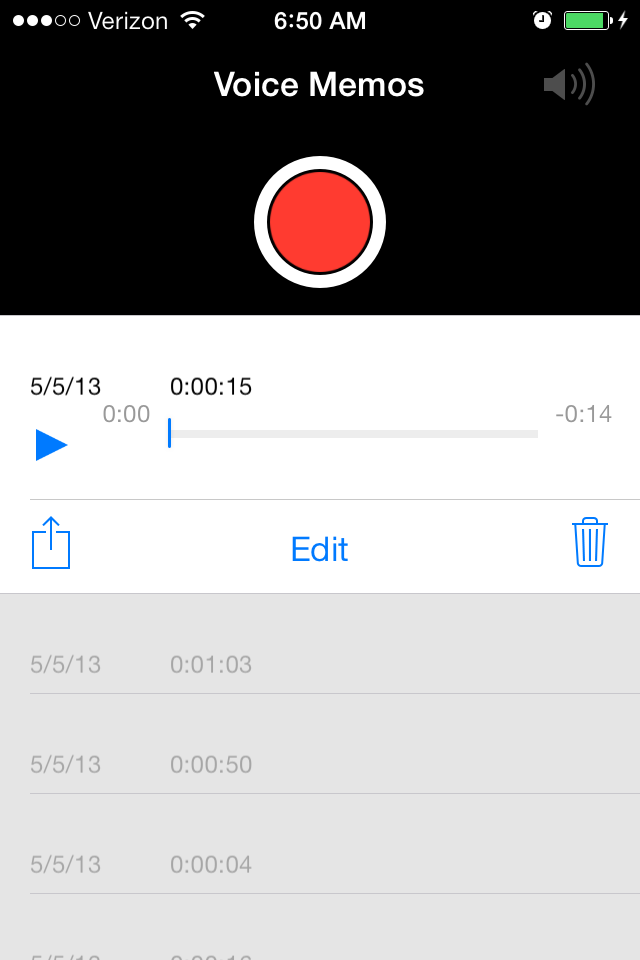Edit the selected voice memo

[x=320, y=549]
